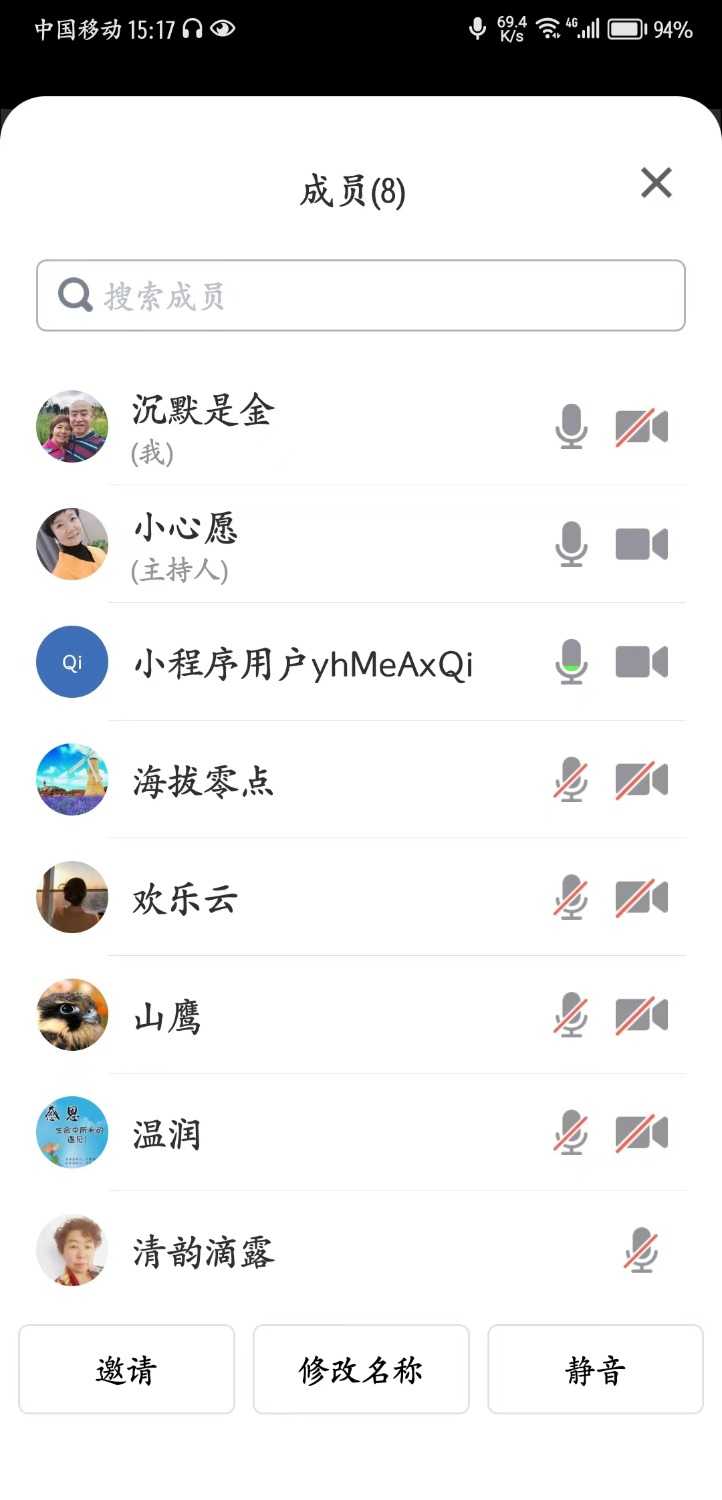Disable camera for 小程序用户yhMeAxQi
The image size is (722, 1500).
coord(641,661)
